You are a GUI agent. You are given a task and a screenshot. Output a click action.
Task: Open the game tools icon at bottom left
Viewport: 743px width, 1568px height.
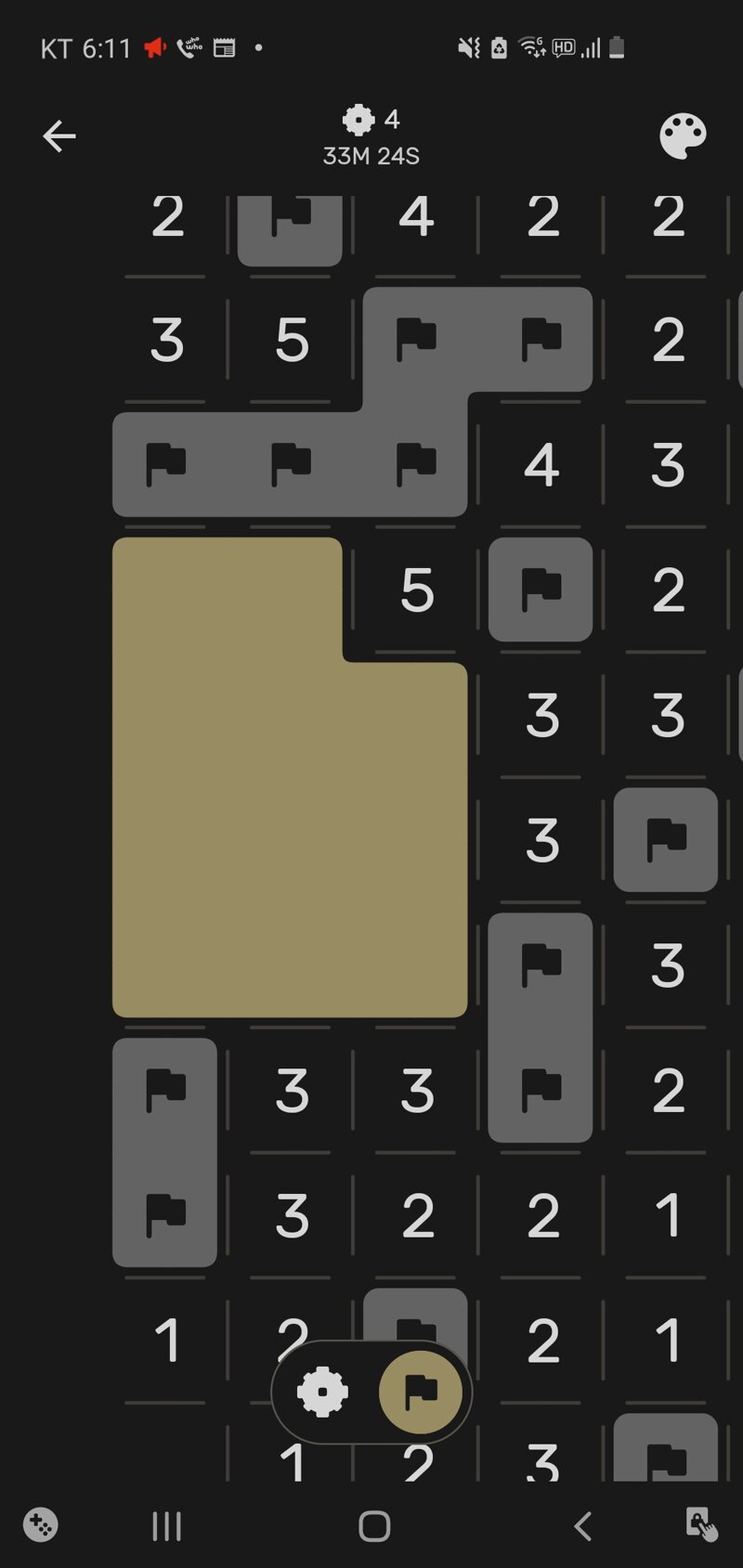(40, 1525)
